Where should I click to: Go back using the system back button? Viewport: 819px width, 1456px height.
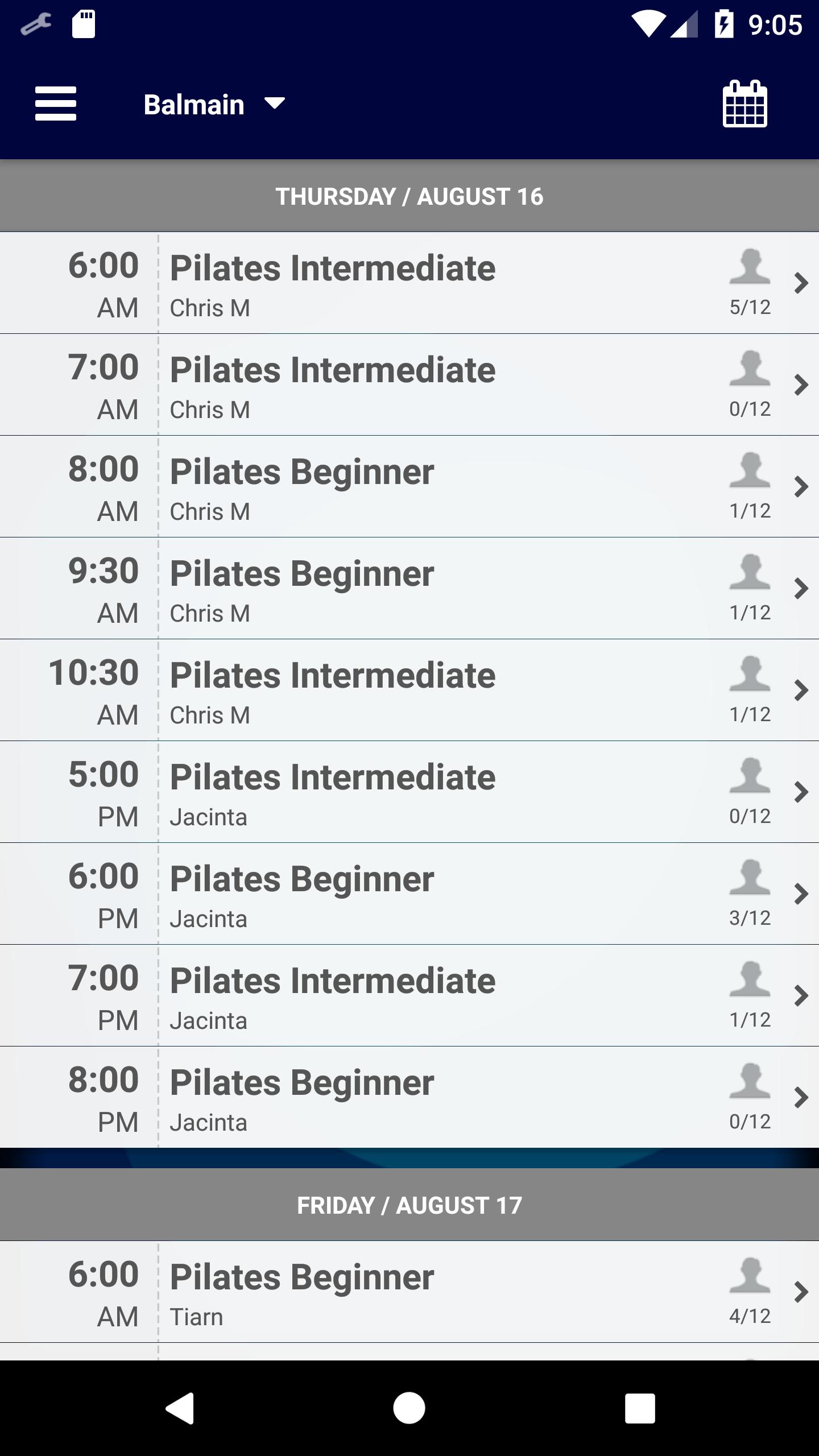180,1408
